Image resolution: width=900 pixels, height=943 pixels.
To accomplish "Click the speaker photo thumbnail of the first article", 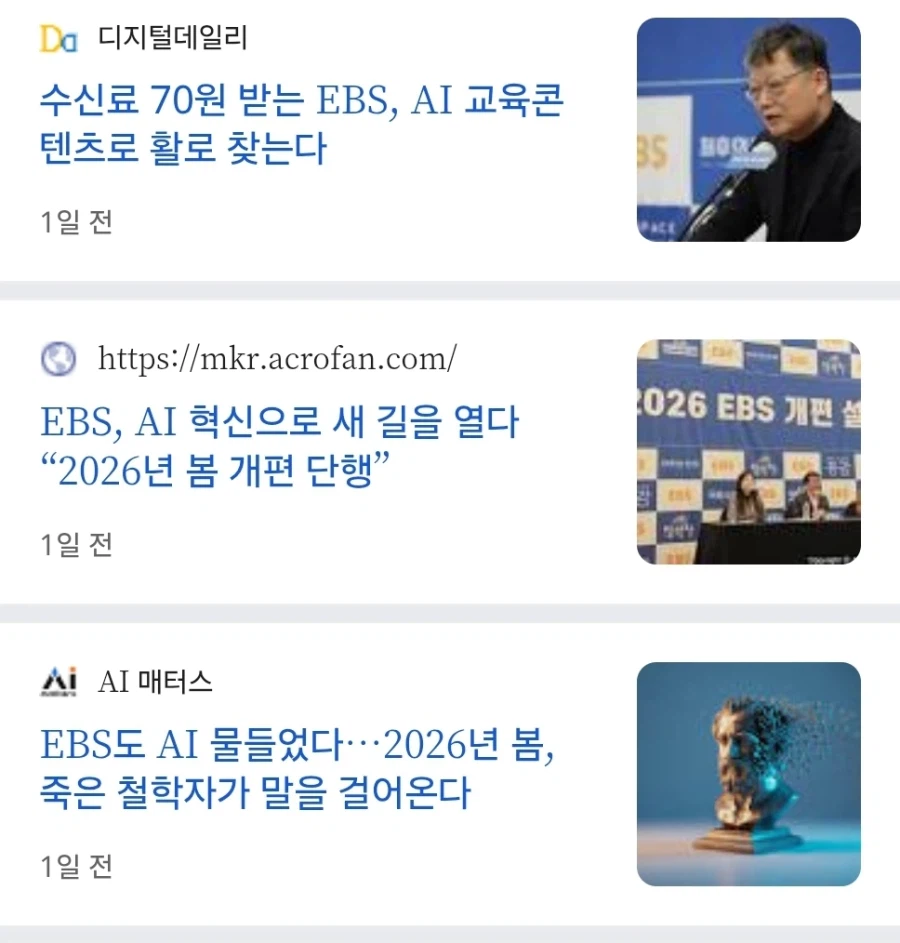I will (x=748, y=131).
